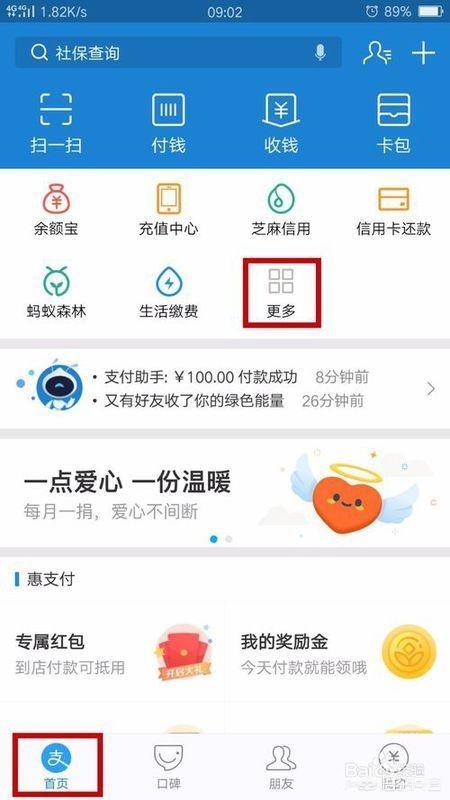450x800 pixels.
Task: Open 蚂蚁森林
Action: click(56, 292)
